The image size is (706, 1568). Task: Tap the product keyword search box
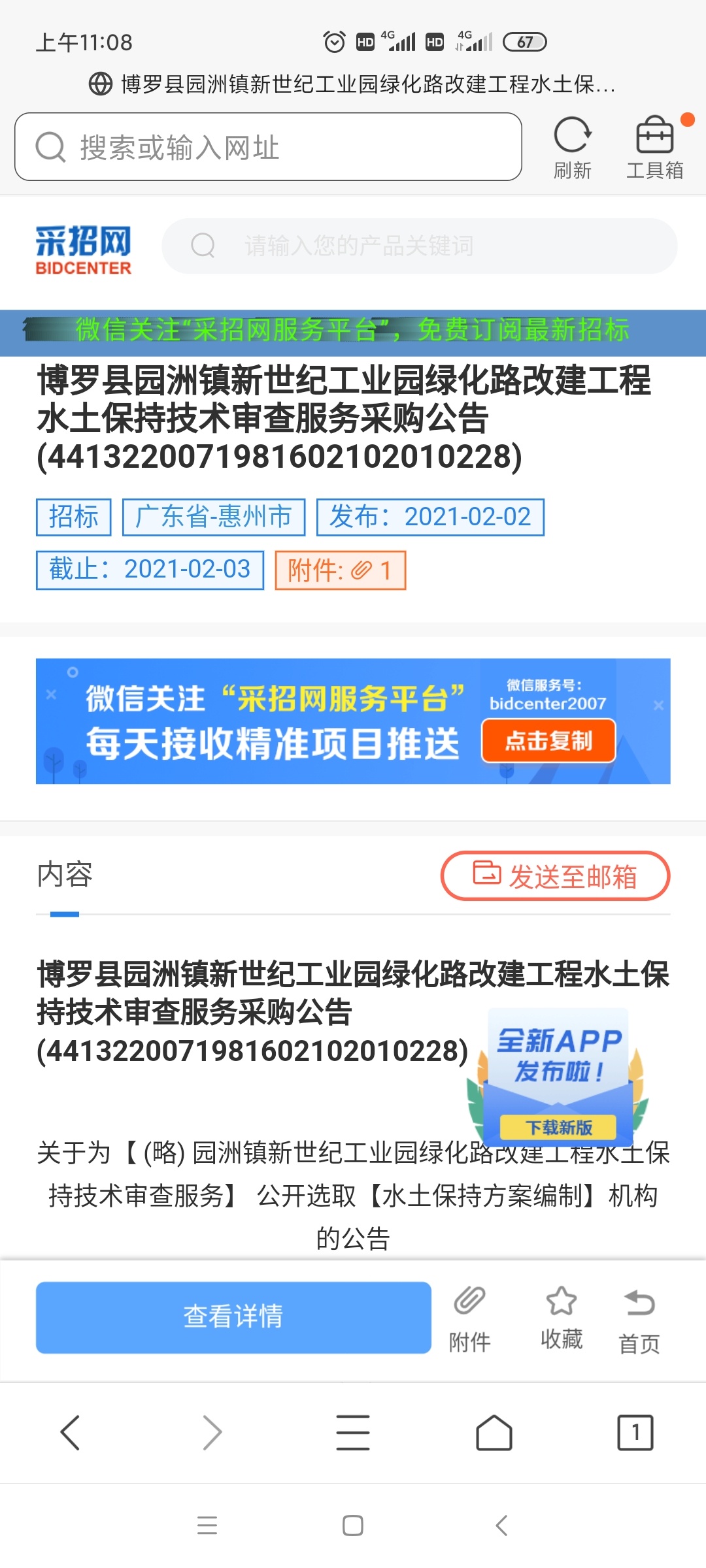(x=418, y=246)
